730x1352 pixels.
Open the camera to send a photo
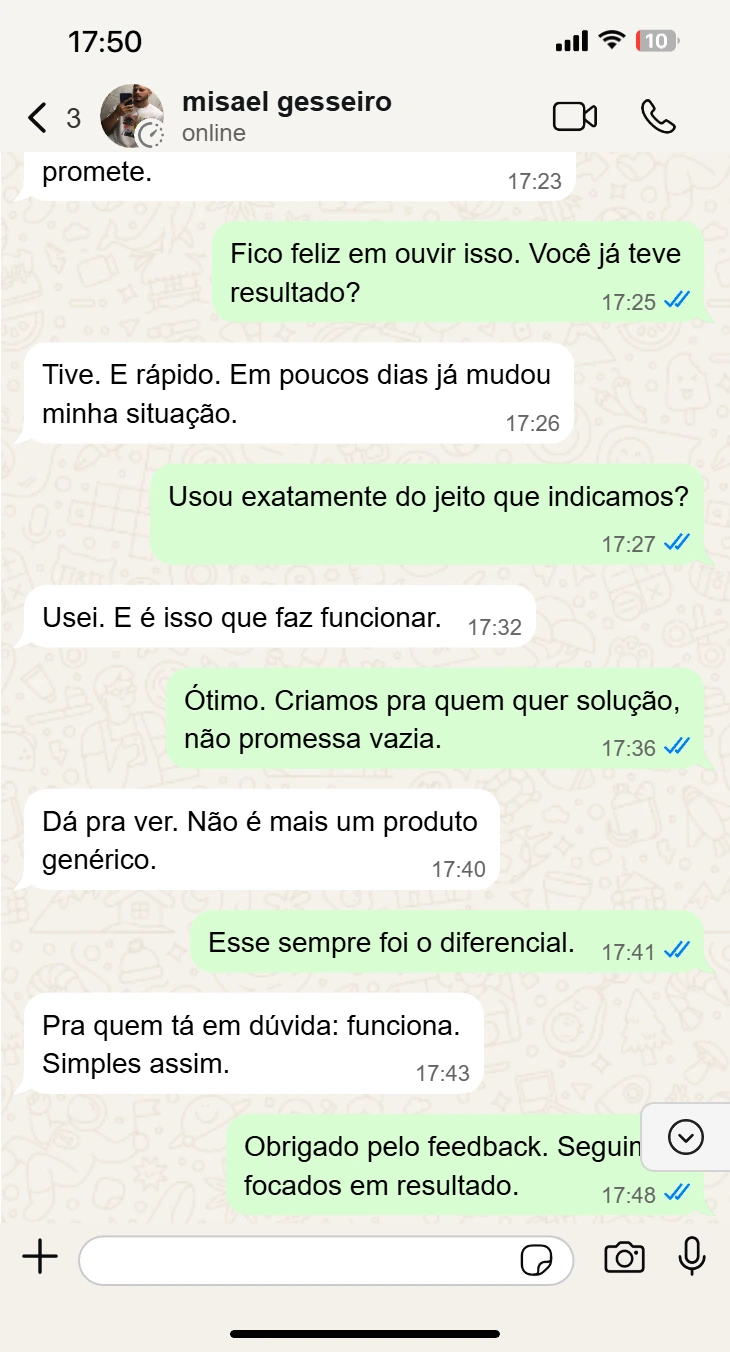pos(624,1258)
